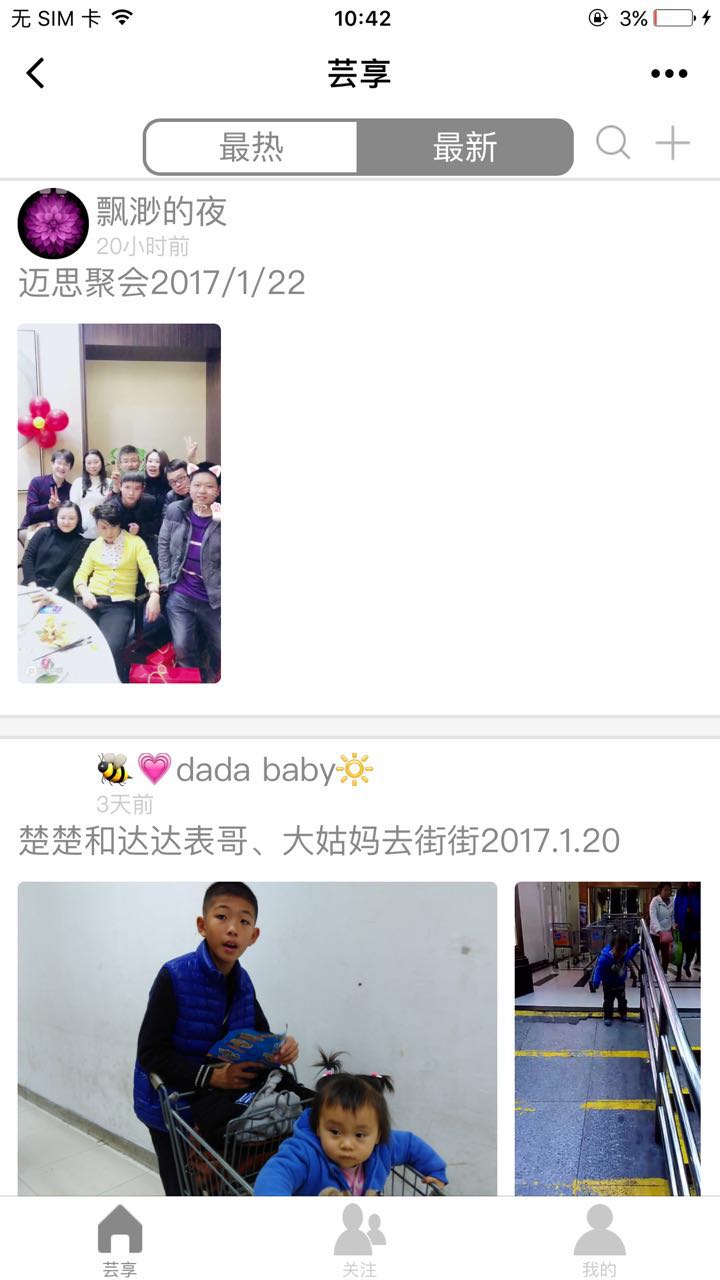Open the search magnifier icon

tap(613, 143)
